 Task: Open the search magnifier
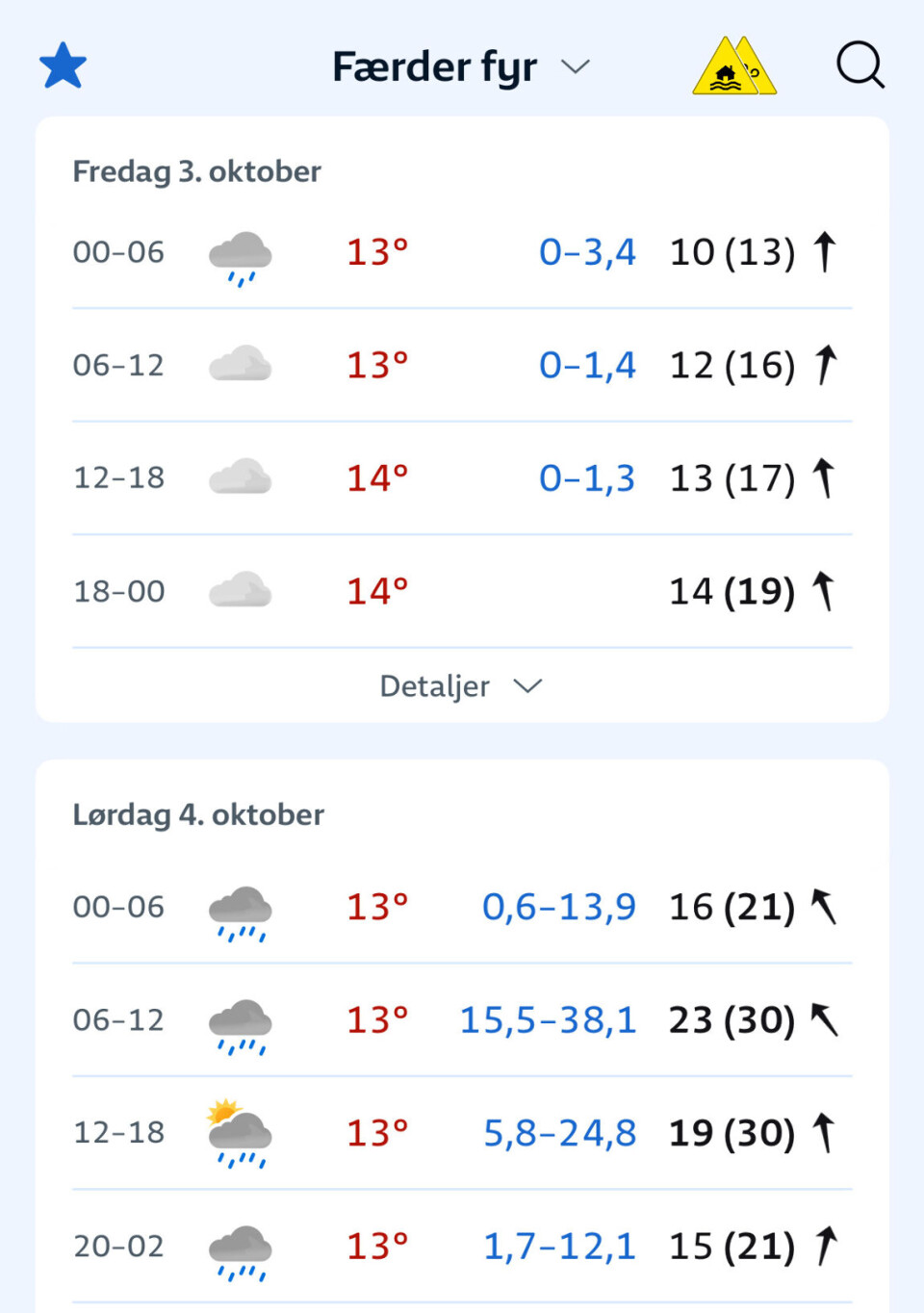point(860,65)
